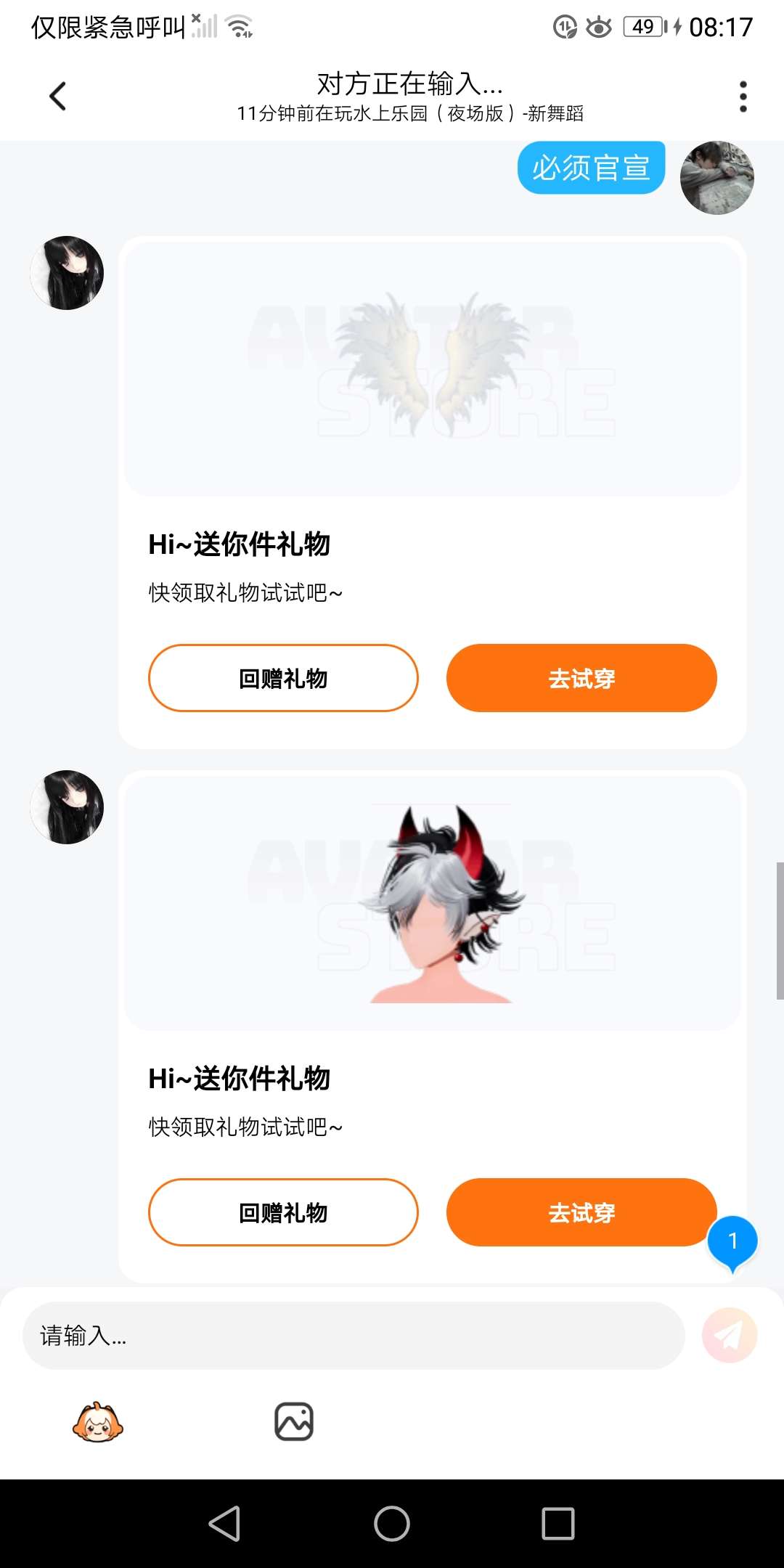
Task: Open the emoji sticker panel
Action: 98,1421
